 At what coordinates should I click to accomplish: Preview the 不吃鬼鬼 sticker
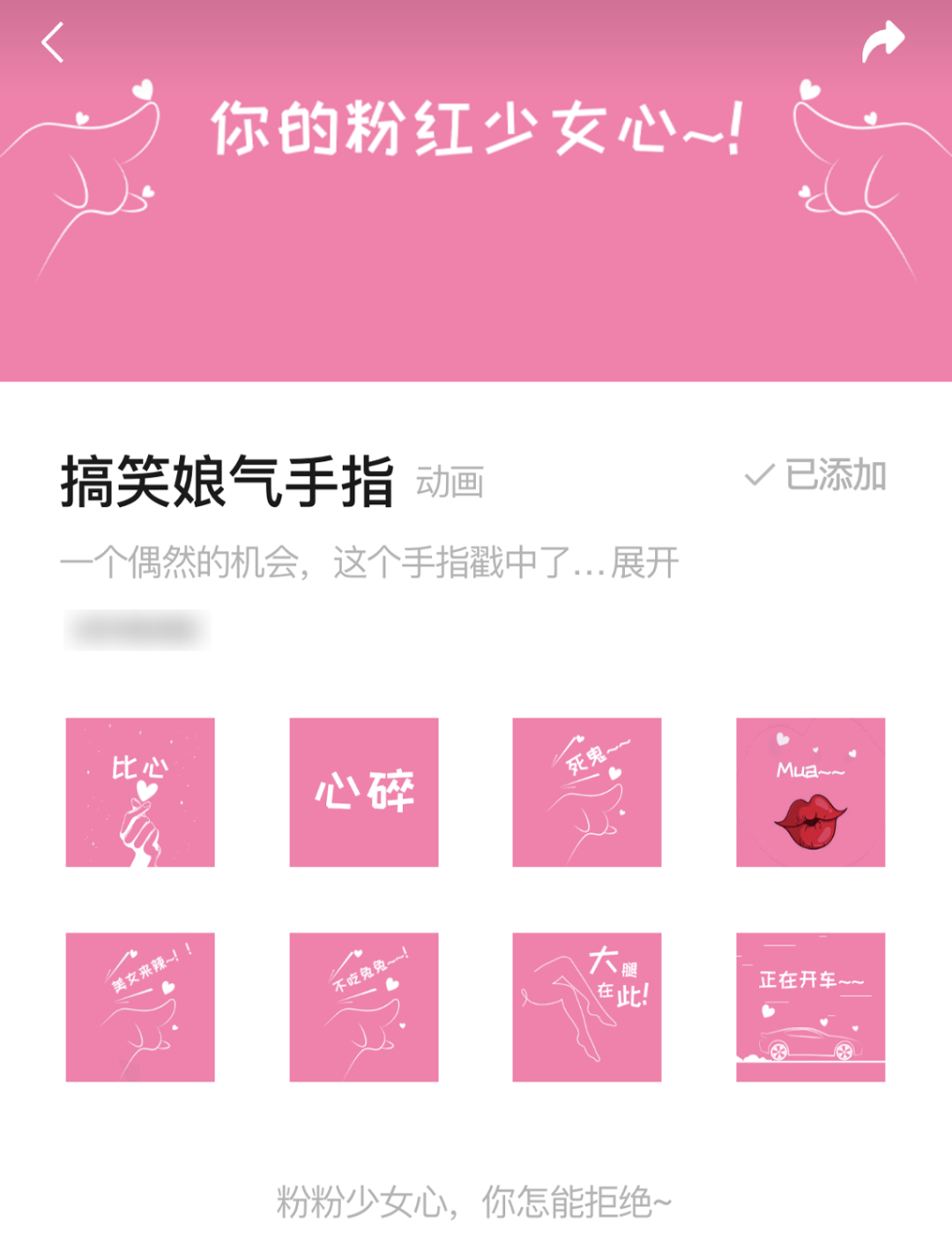(363, 1007)
